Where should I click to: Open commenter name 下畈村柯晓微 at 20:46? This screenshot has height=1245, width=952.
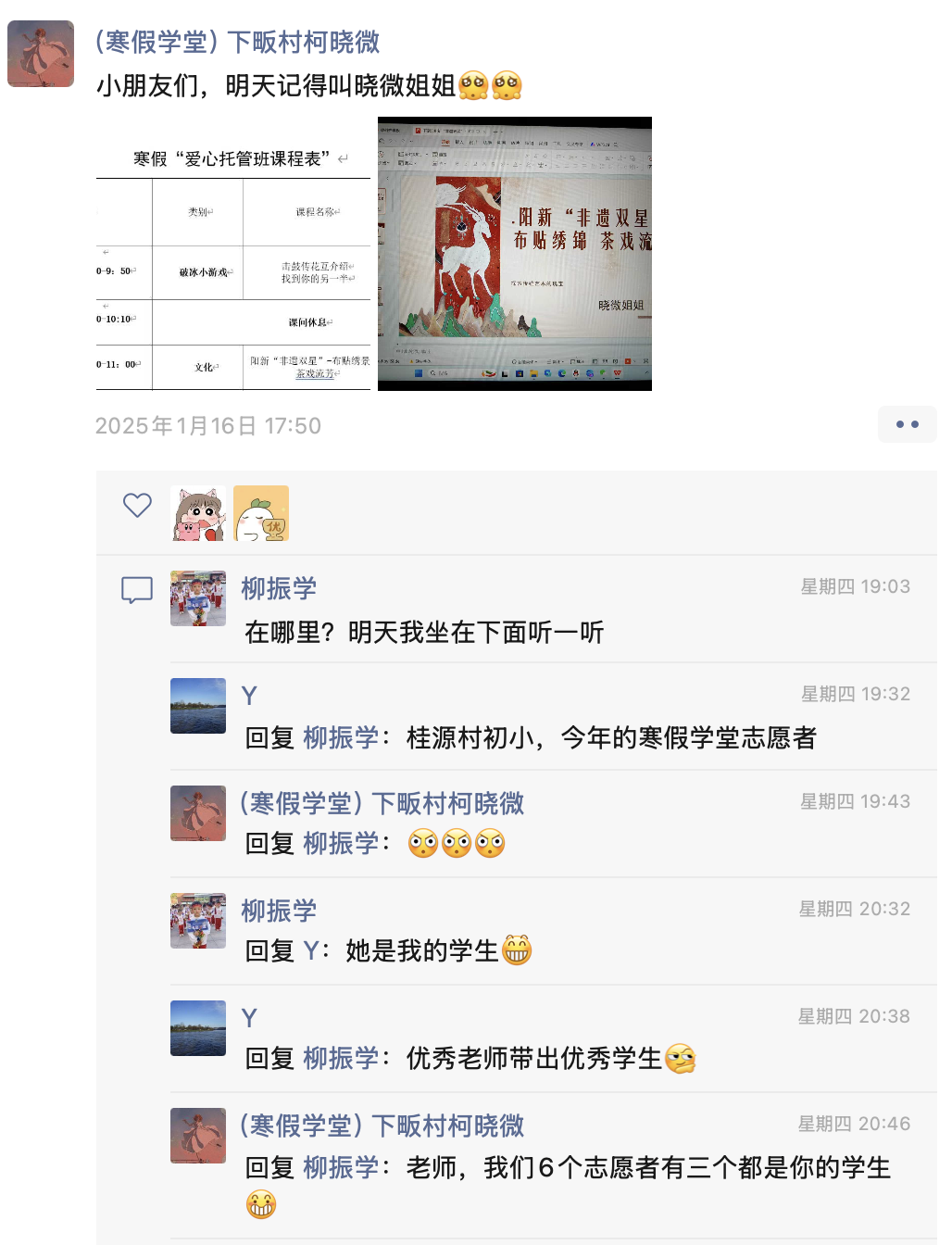(382, 1126)
